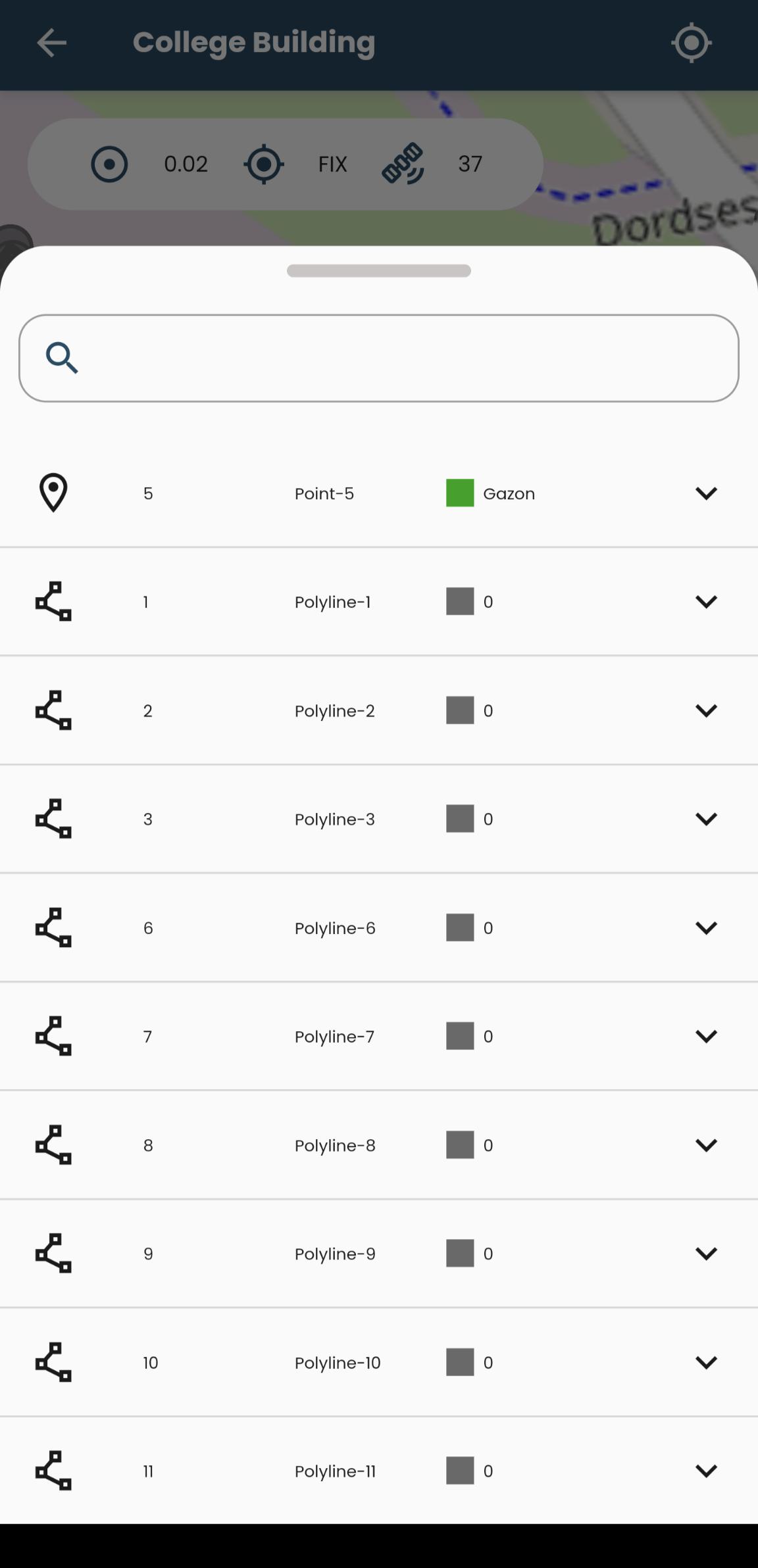Tap the bottom sheet drag handle

[x=379, y=271]
